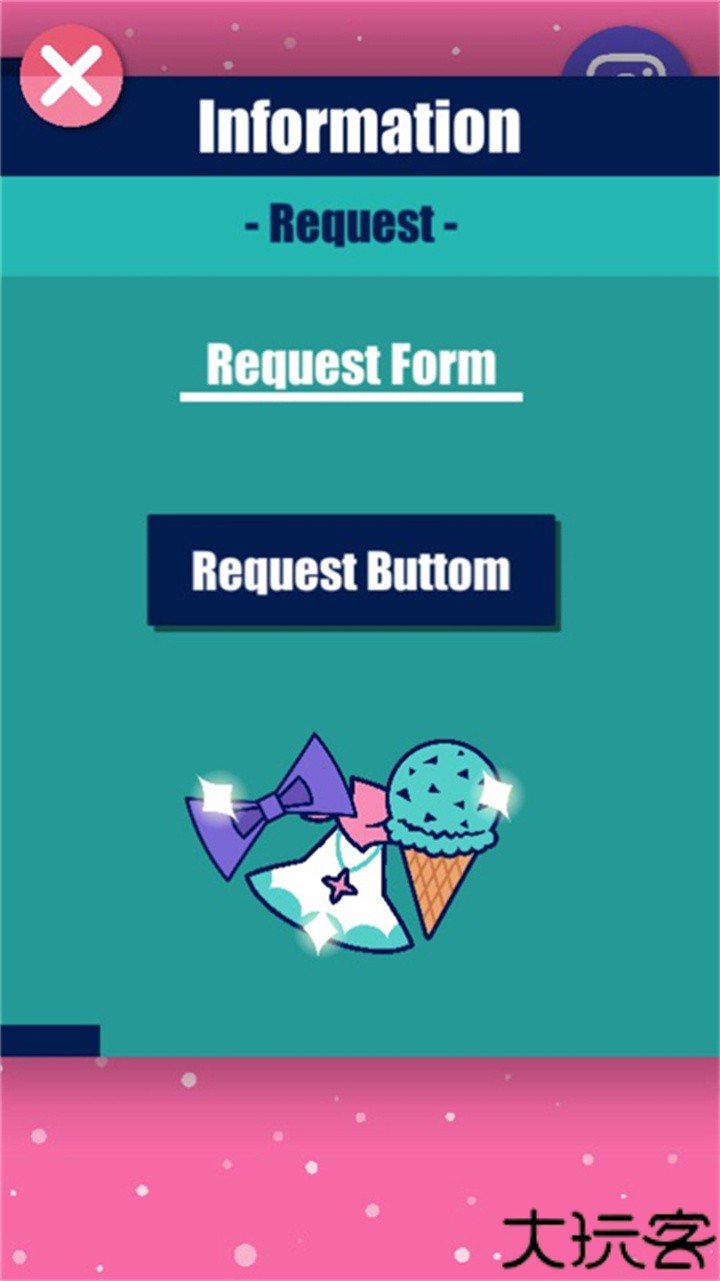Close the Information panel
This screenshot has width=720, height=1281.
(x=71, y=76)
